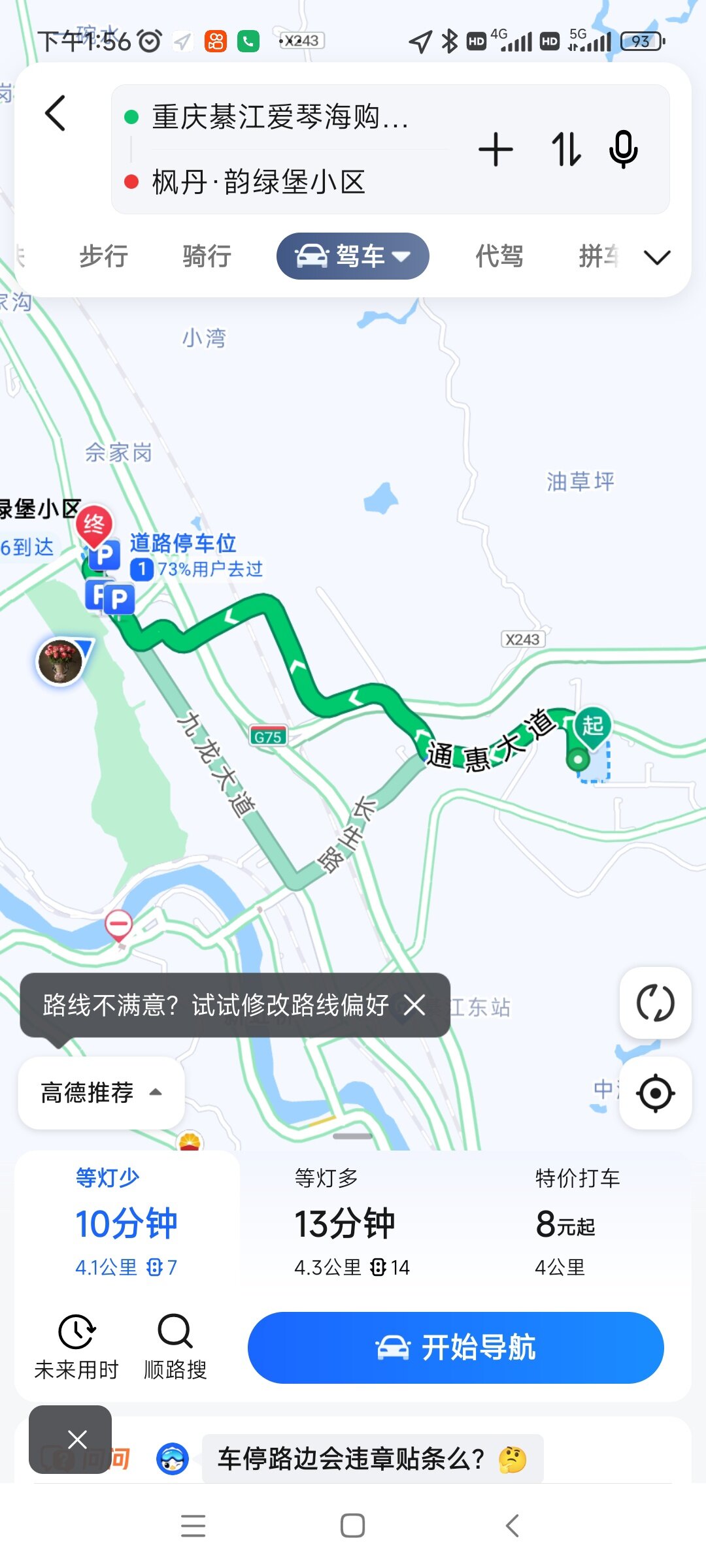Add a waypoint with the plus icon
Image resolution: width=706 pixels, height=1568 pixels.
(496, 150)
